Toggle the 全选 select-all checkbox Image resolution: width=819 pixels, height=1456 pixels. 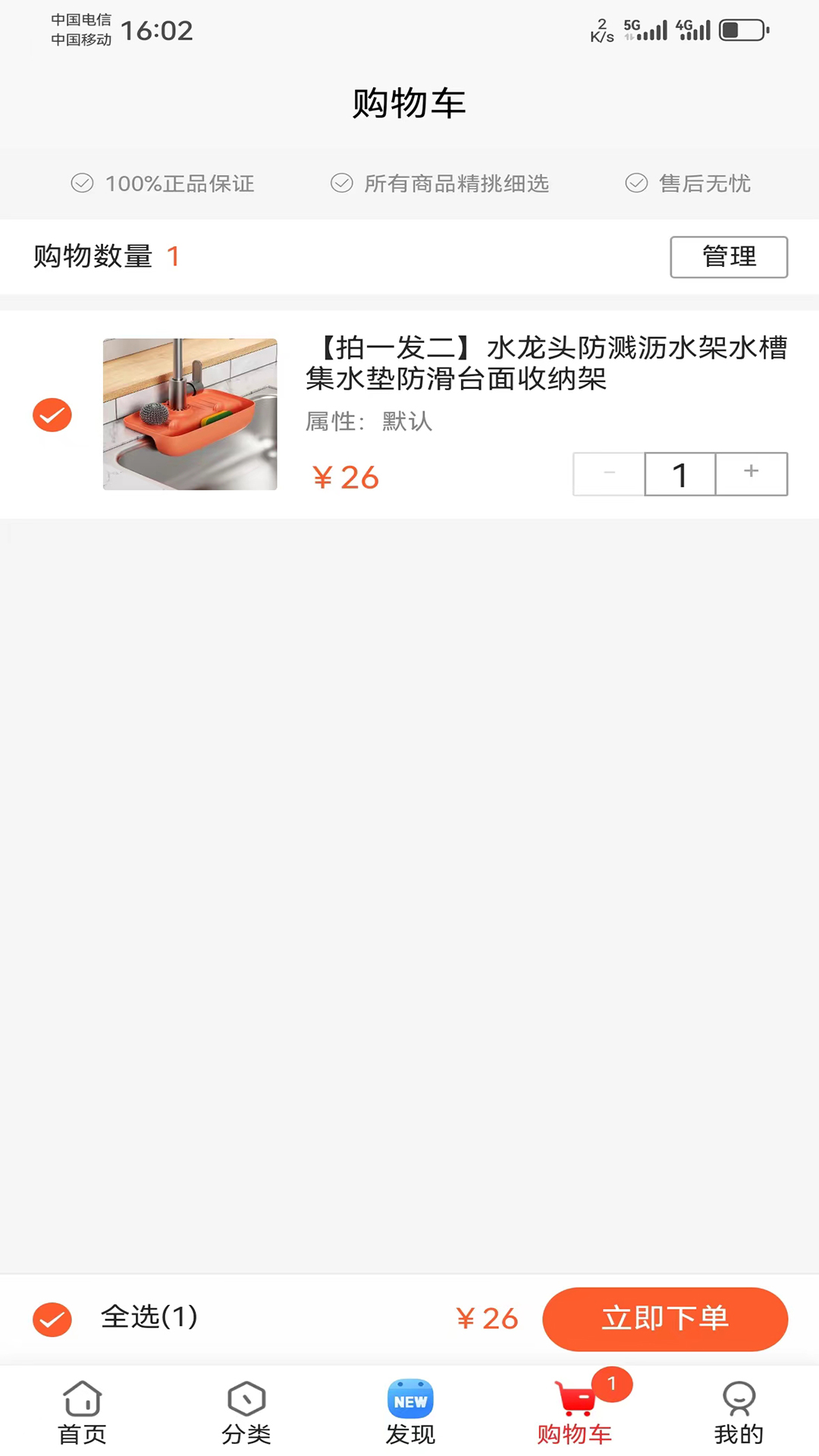52,1319
